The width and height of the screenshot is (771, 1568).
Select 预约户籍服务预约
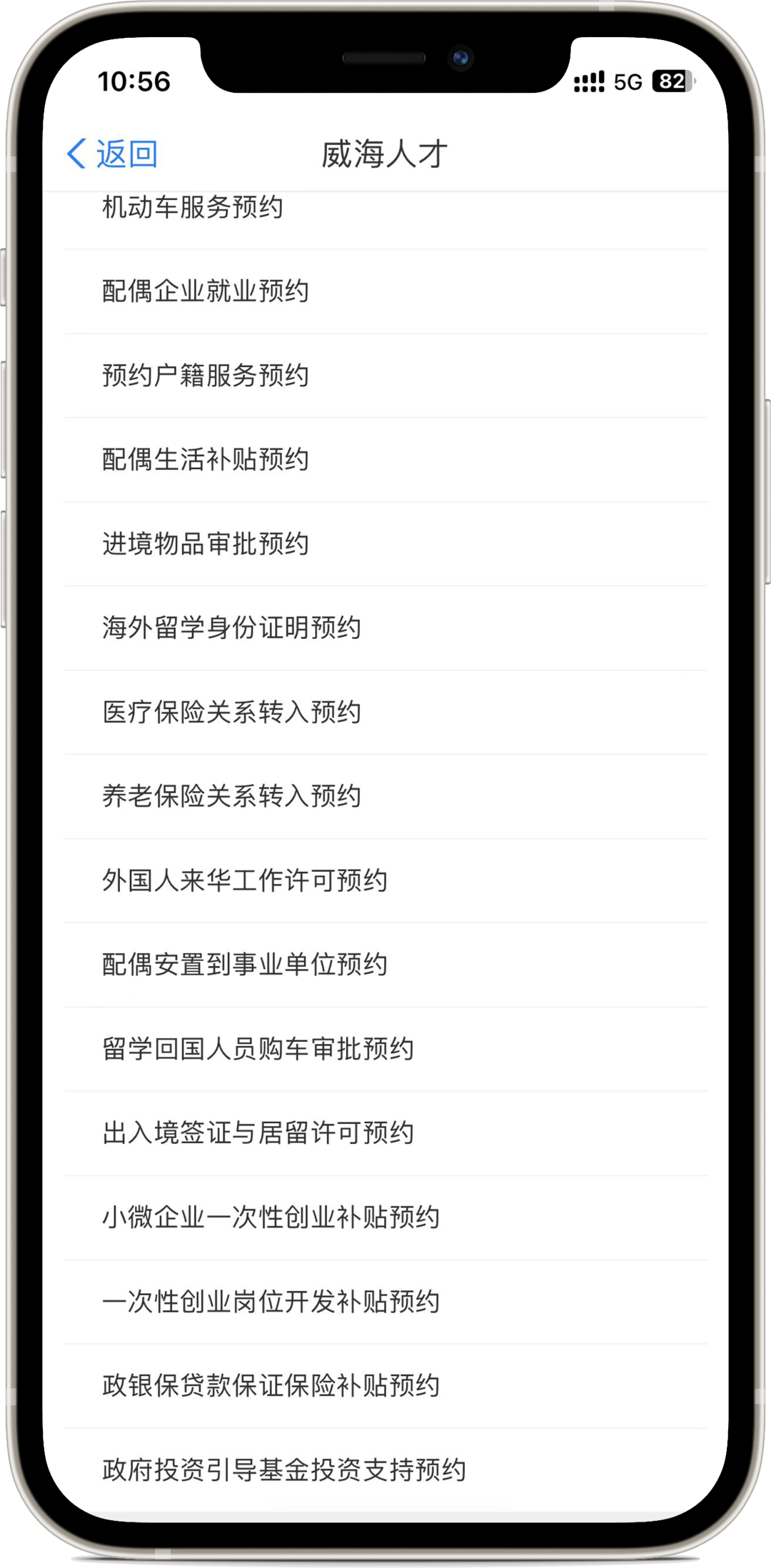tap(385, 376)
